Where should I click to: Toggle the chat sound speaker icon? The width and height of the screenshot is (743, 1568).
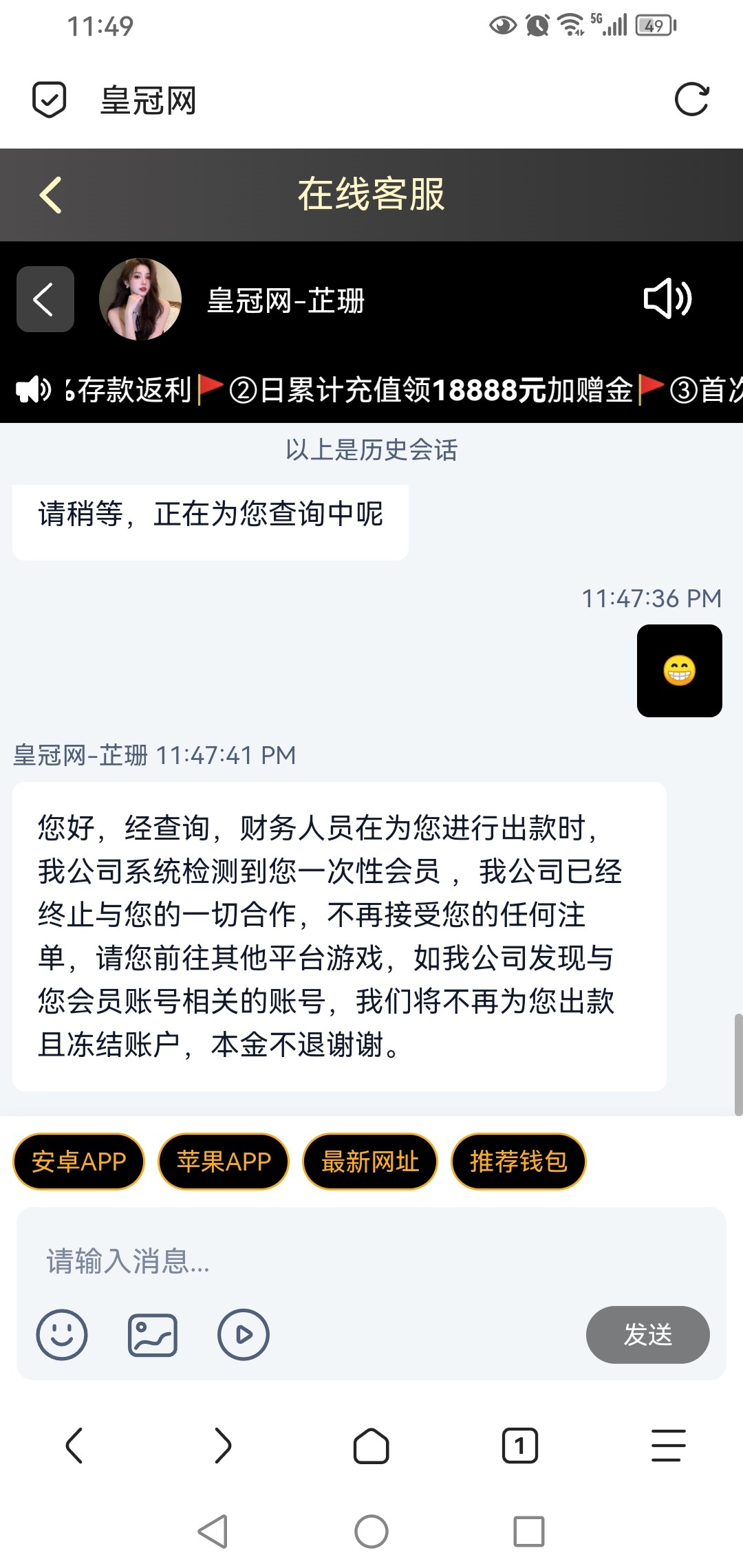(x=667, y=298)
